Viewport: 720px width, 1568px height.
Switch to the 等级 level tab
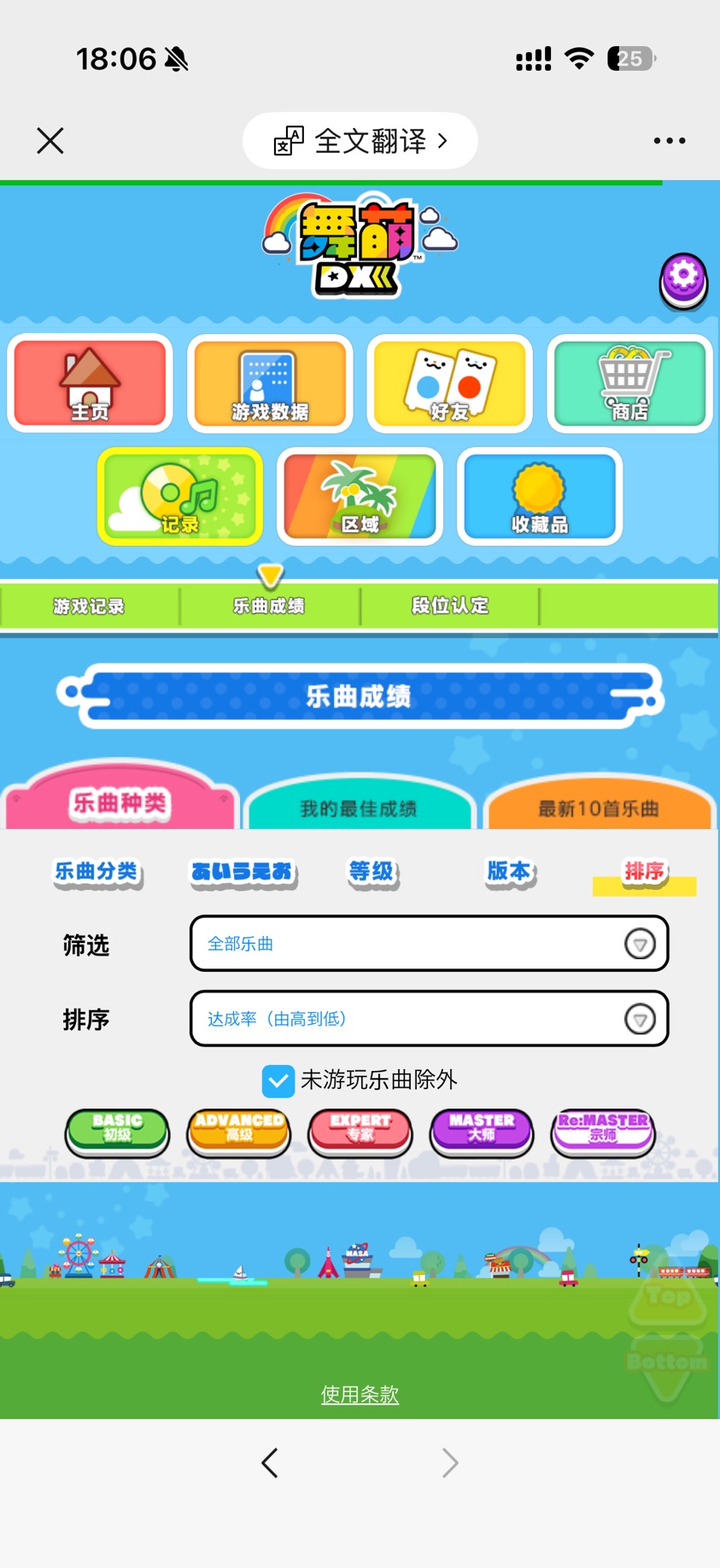pos(372,872)
